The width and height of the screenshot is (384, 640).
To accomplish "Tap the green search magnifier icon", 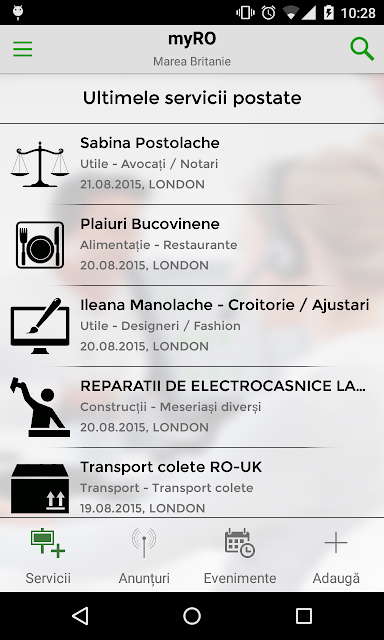I will click(x=362, y=49).
